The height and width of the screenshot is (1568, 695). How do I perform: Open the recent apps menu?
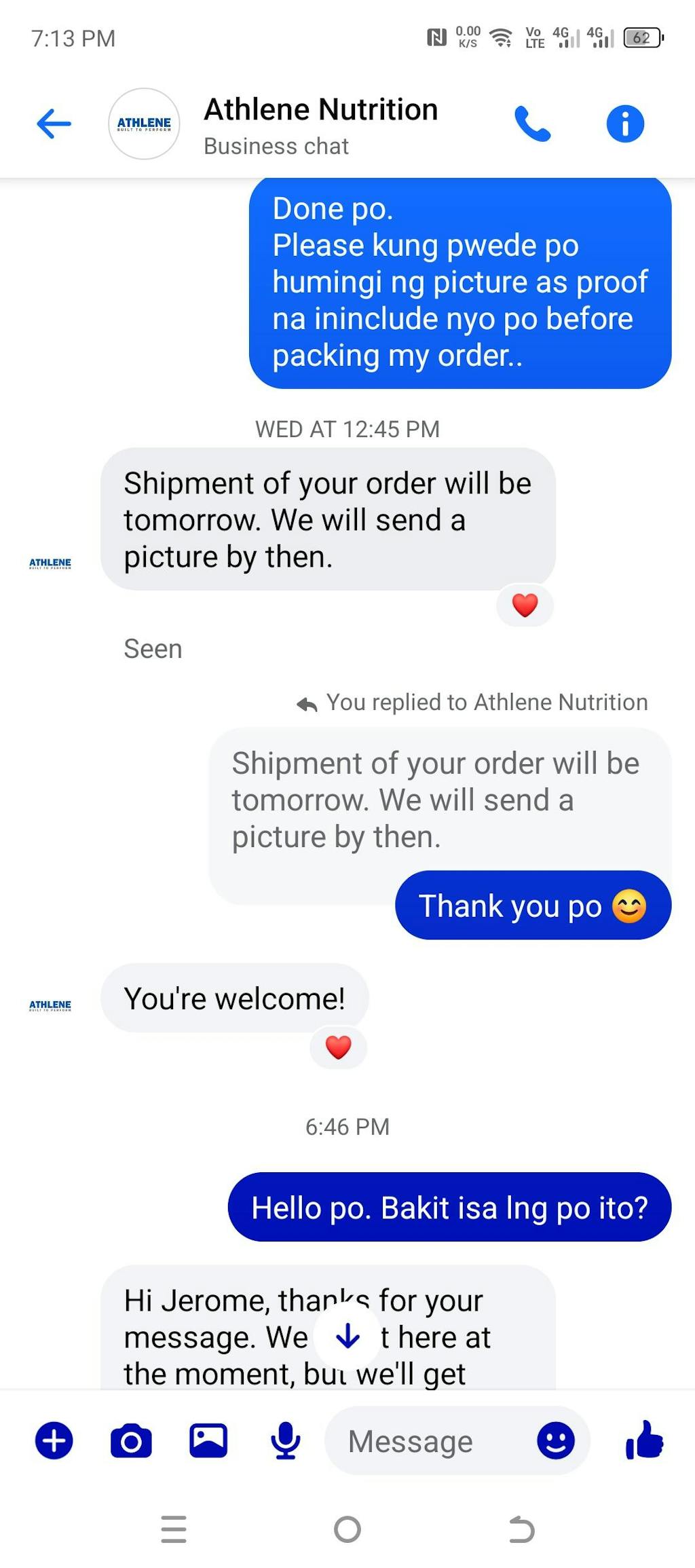coord(174,1529)
